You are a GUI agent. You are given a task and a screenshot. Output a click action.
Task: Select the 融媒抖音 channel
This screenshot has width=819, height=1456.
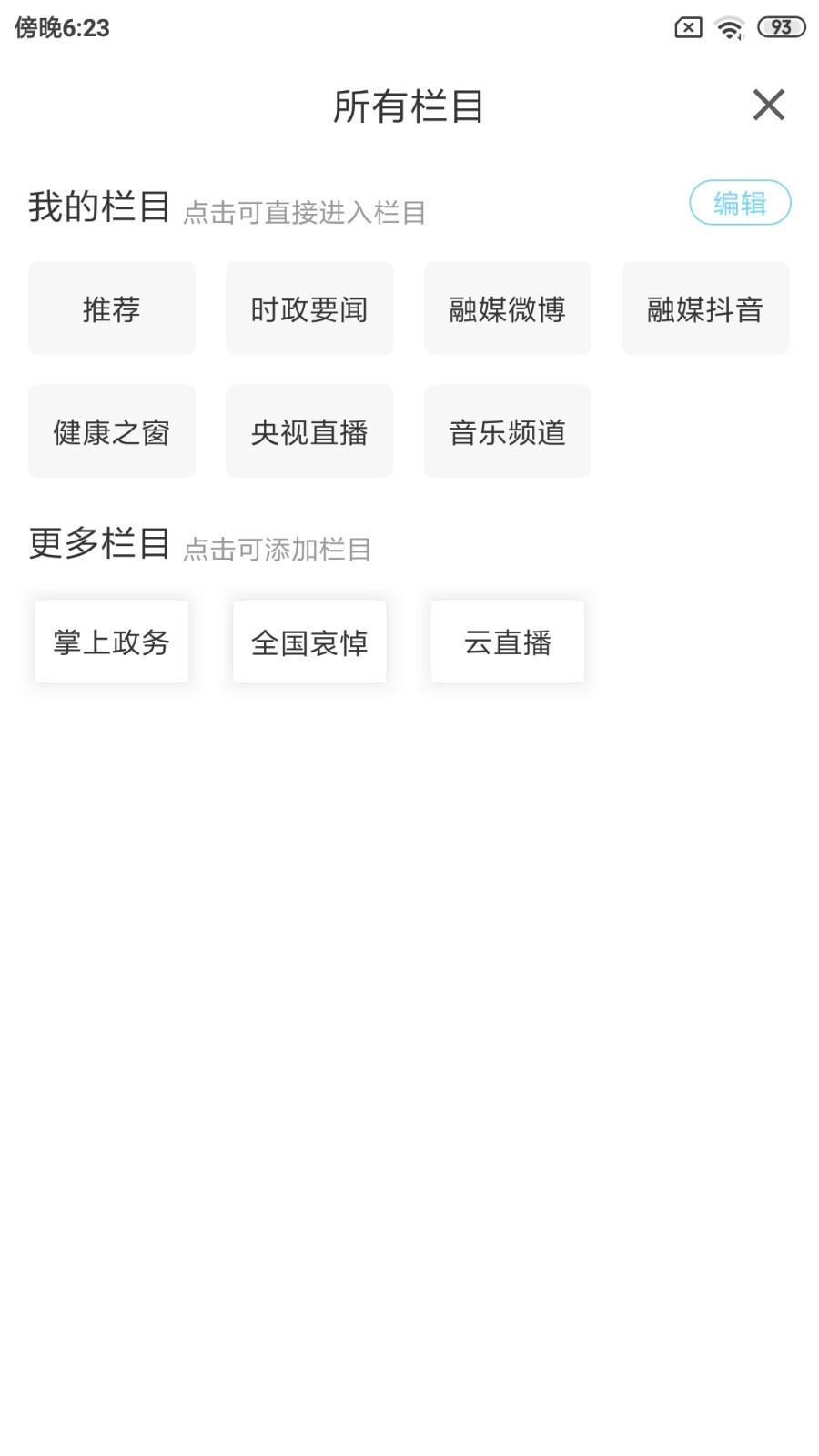[x=705, y=308]
